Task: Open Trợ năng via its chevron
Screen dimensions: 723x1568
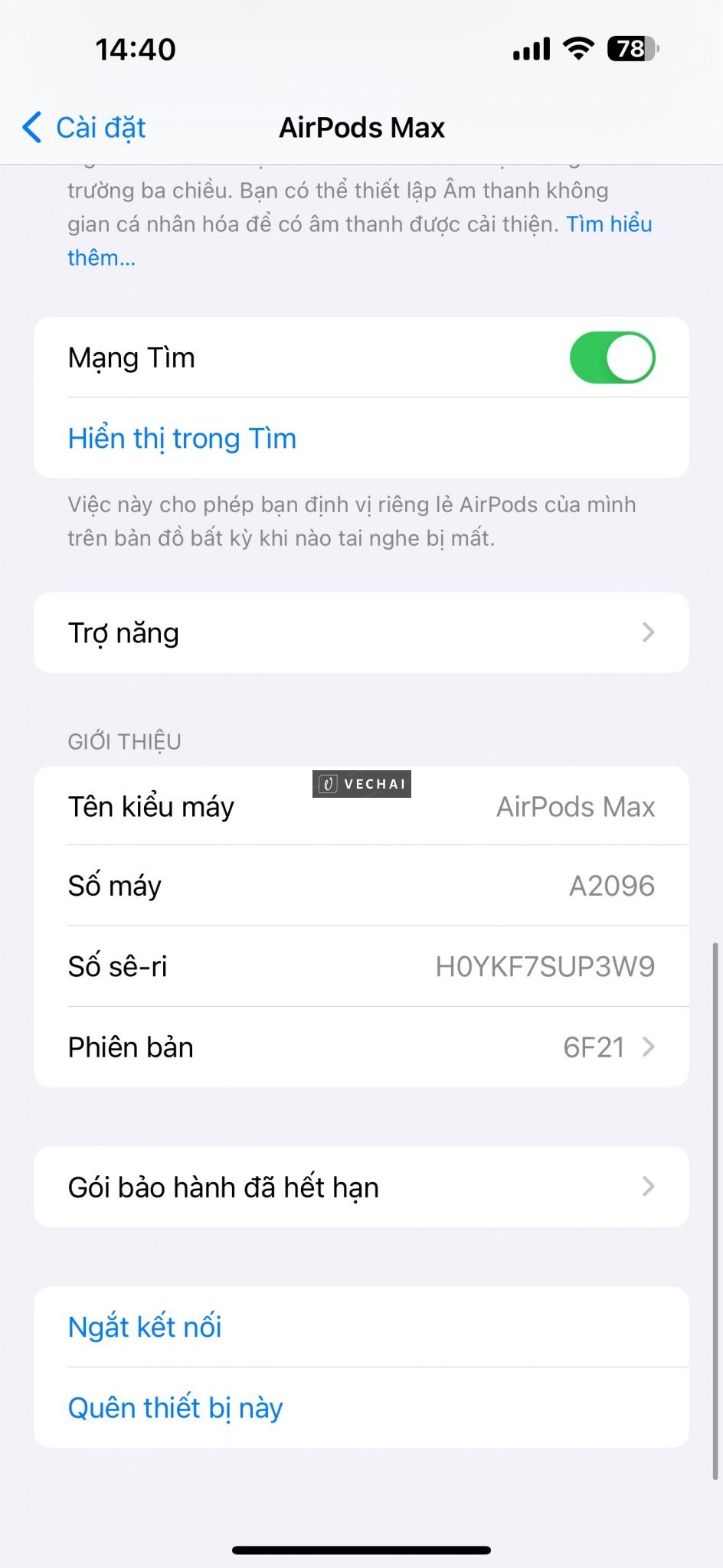Action: 650,632
